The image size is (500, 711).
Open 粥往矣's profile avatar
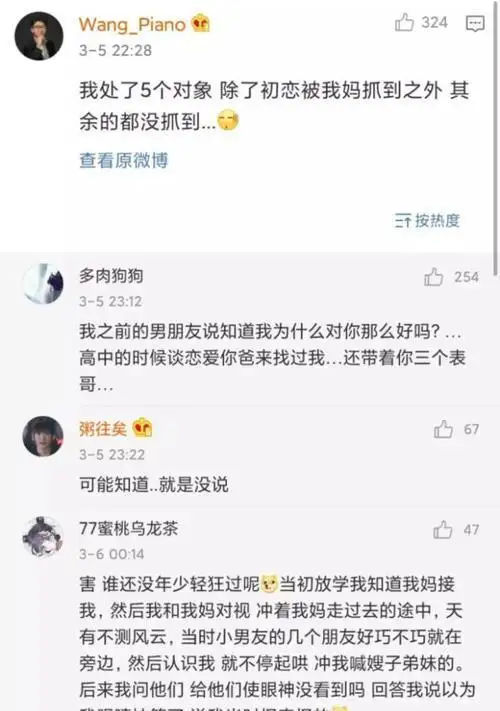[x=43, y=436]
